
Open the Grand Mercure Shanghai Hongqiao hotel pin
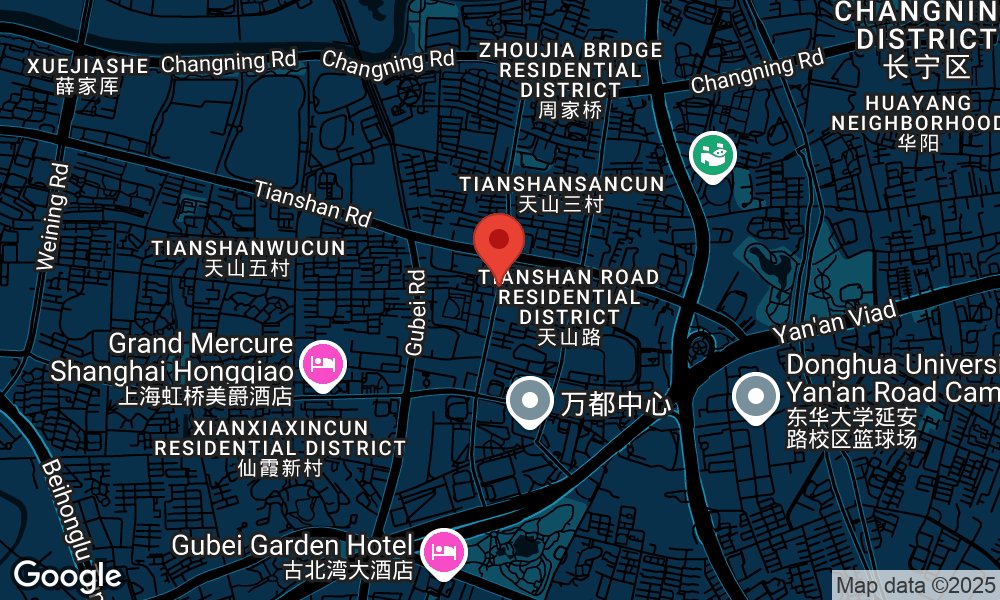coord(324,362)
